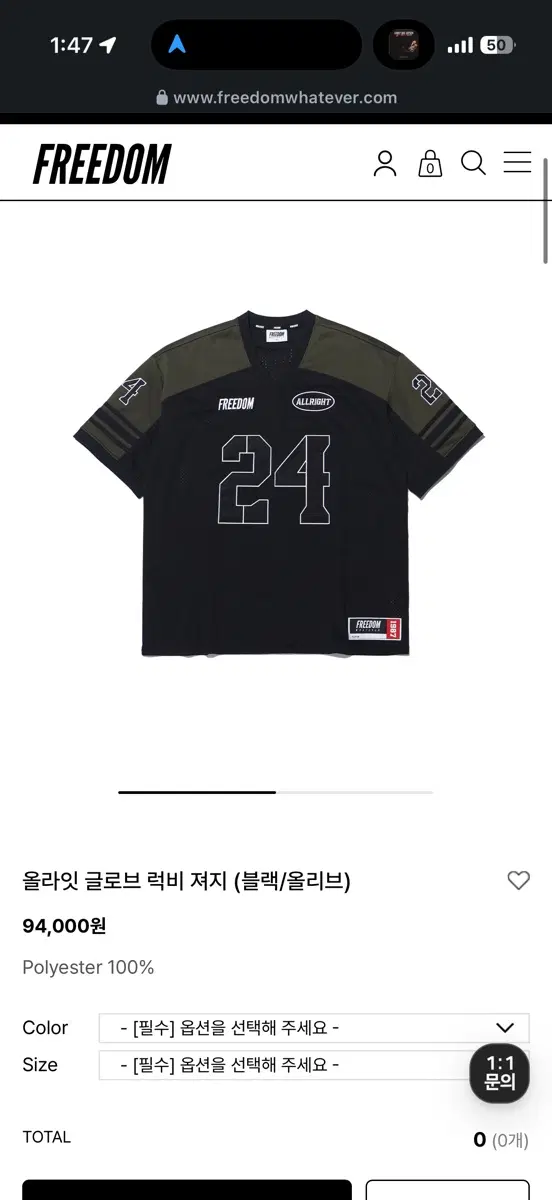Screen dimensions: 552x1200
Task: Open the shopping bag cart
Action: (x=429, y=163)
